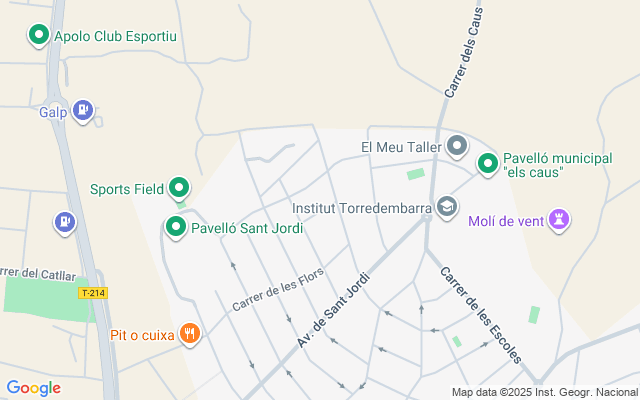Tap the Molí de vent landmark pin
This screenshot has width=640, height=400.
tap(559, 220)
